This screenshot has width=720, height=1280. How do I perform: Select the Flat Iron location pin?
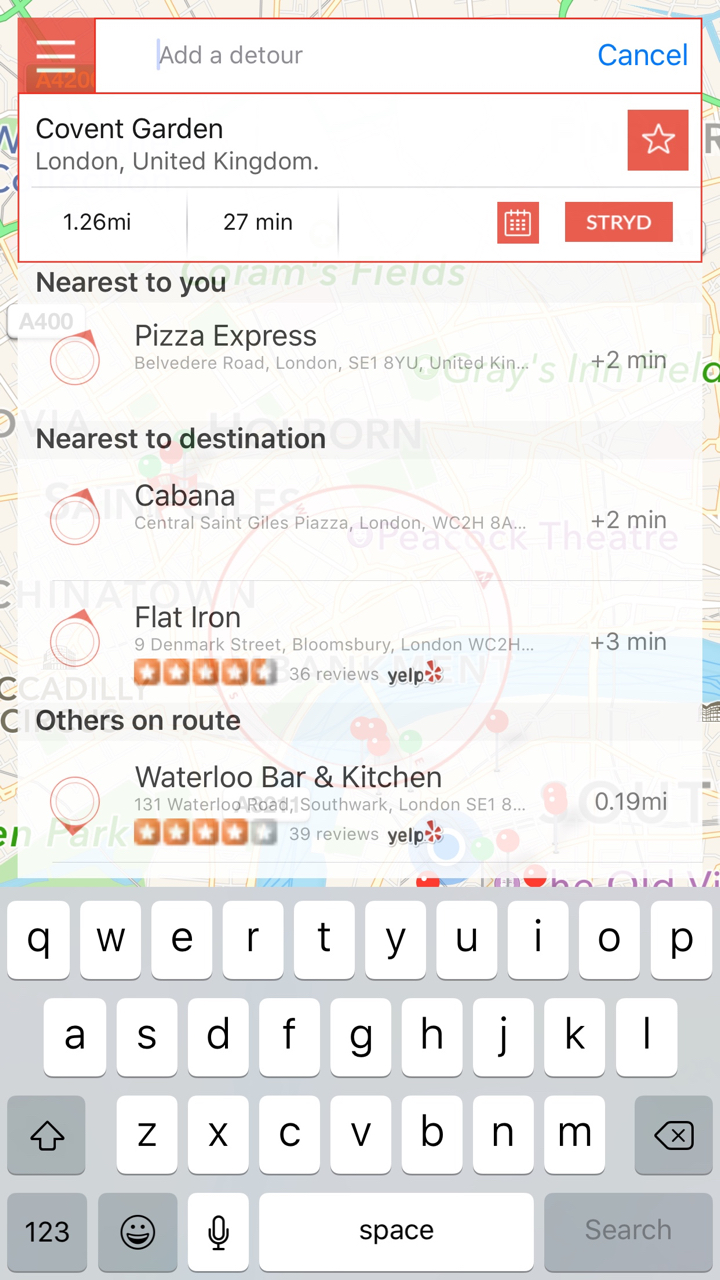[74, 639]
